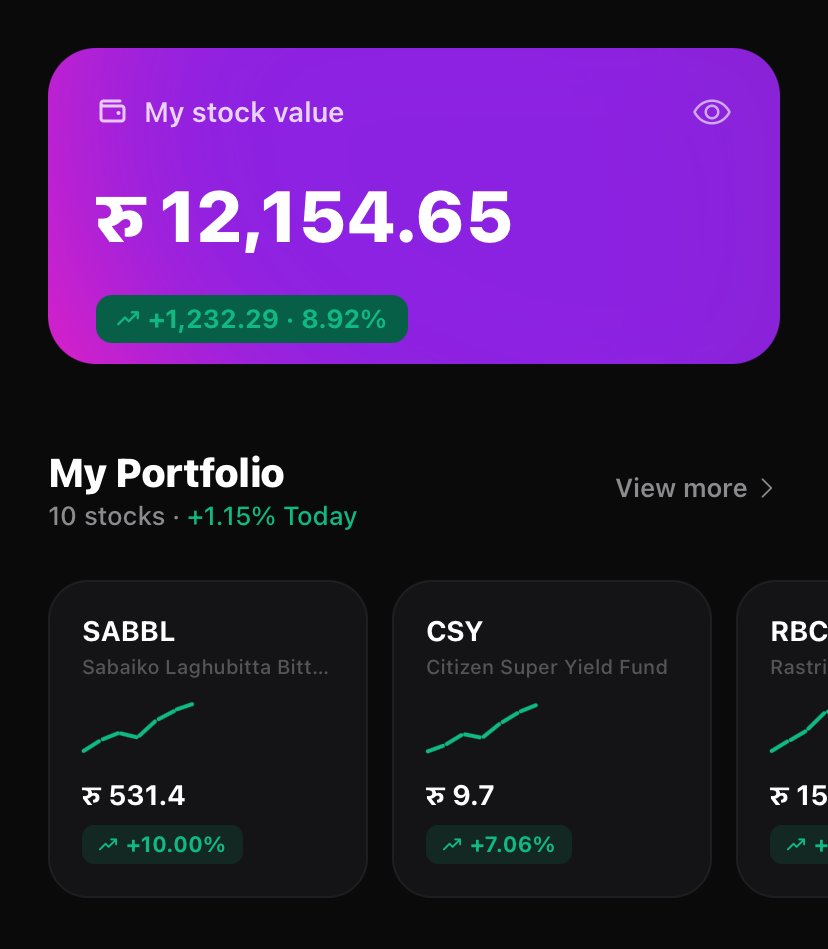Click SABBL's +10.00% percentage badge
828x949 pixels.
point(162,844)
